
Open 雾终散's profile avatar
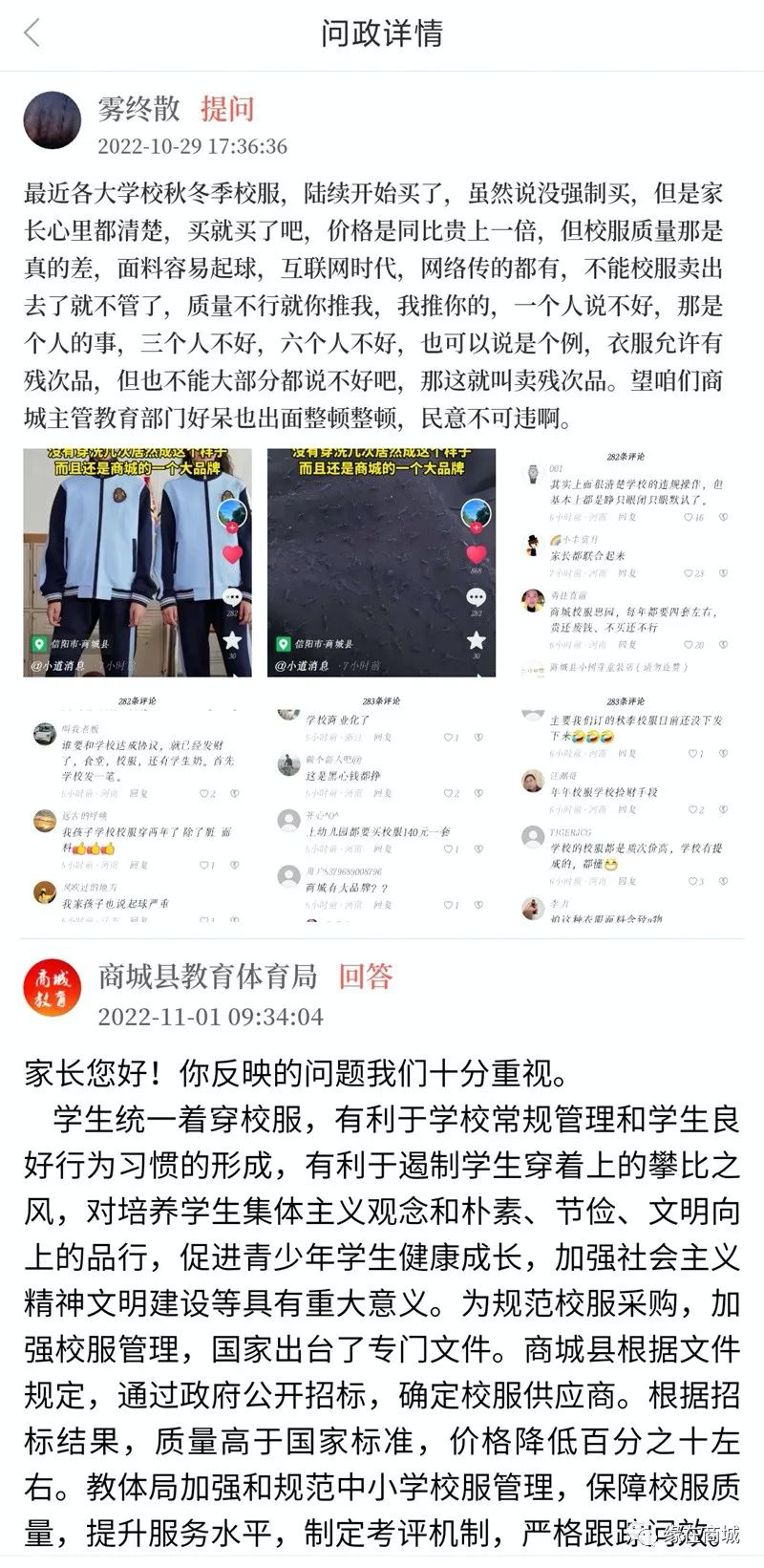click(x=53, y=120)
